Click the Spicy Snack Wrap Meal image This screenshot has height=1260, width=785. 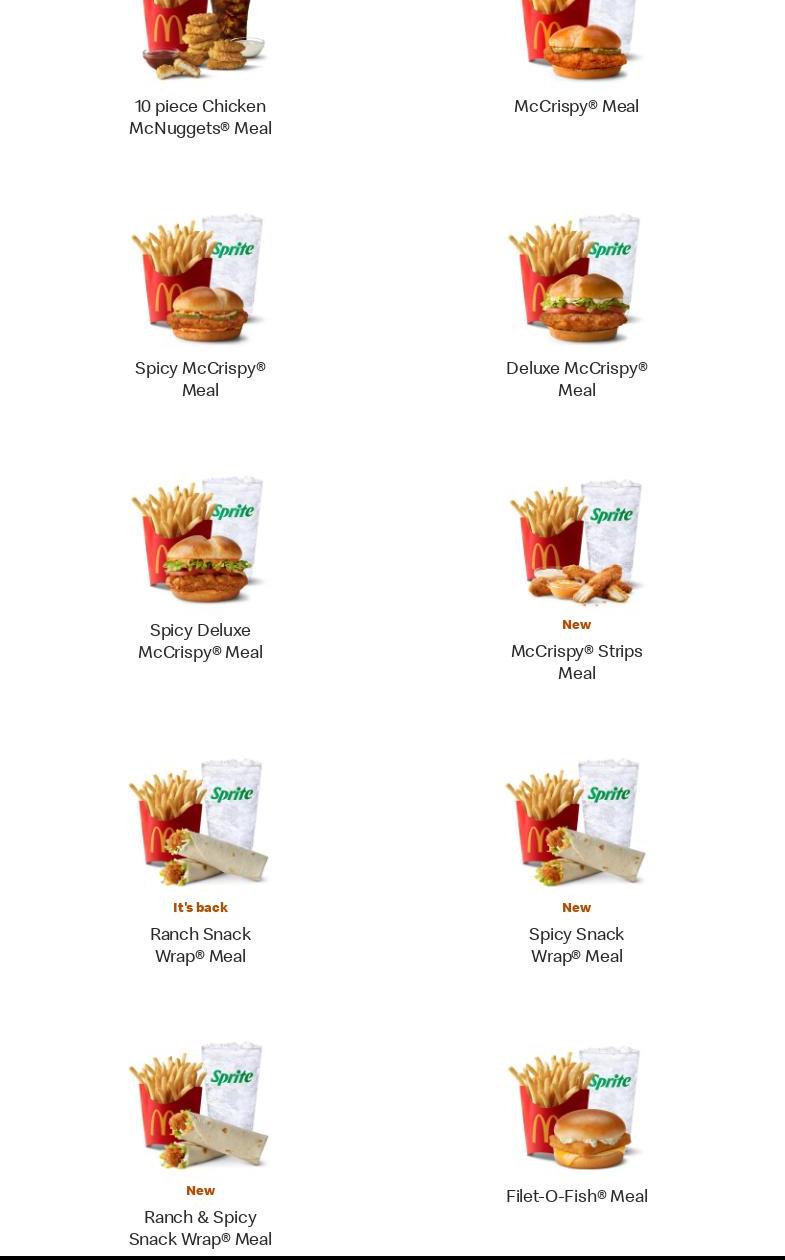click(x=576, y=822)
